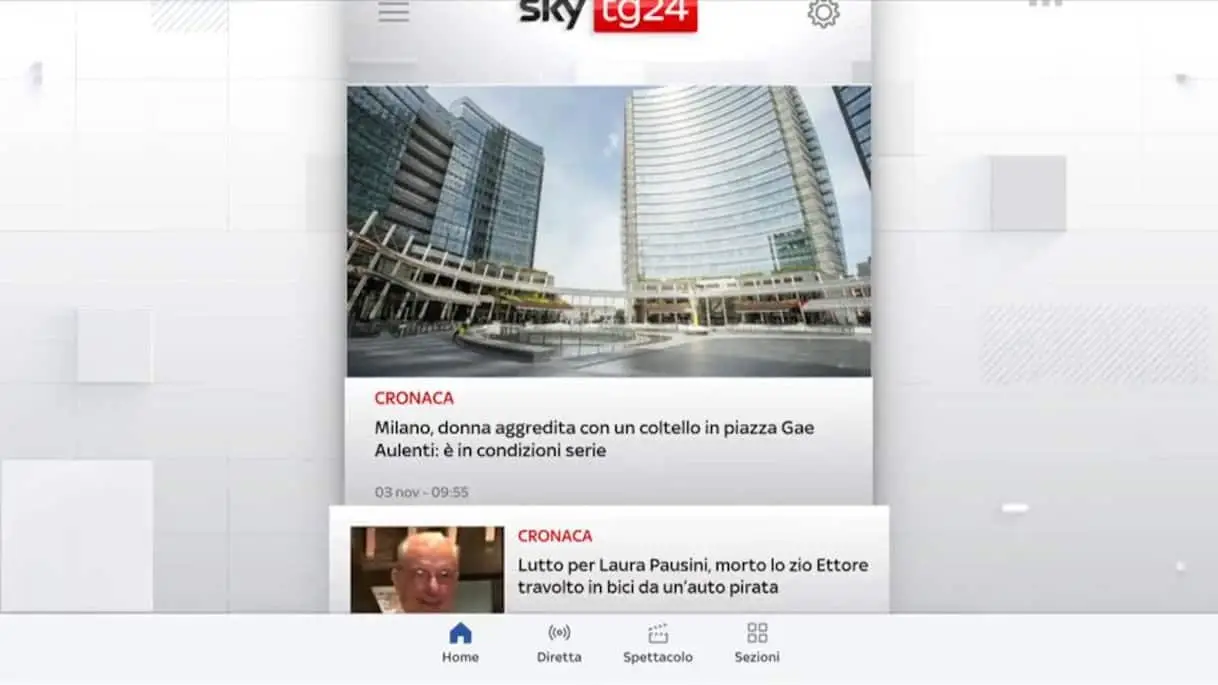Select the Spettacolo tab
Viewport: 1218px width, 685px height.
[x=657, y=643]
